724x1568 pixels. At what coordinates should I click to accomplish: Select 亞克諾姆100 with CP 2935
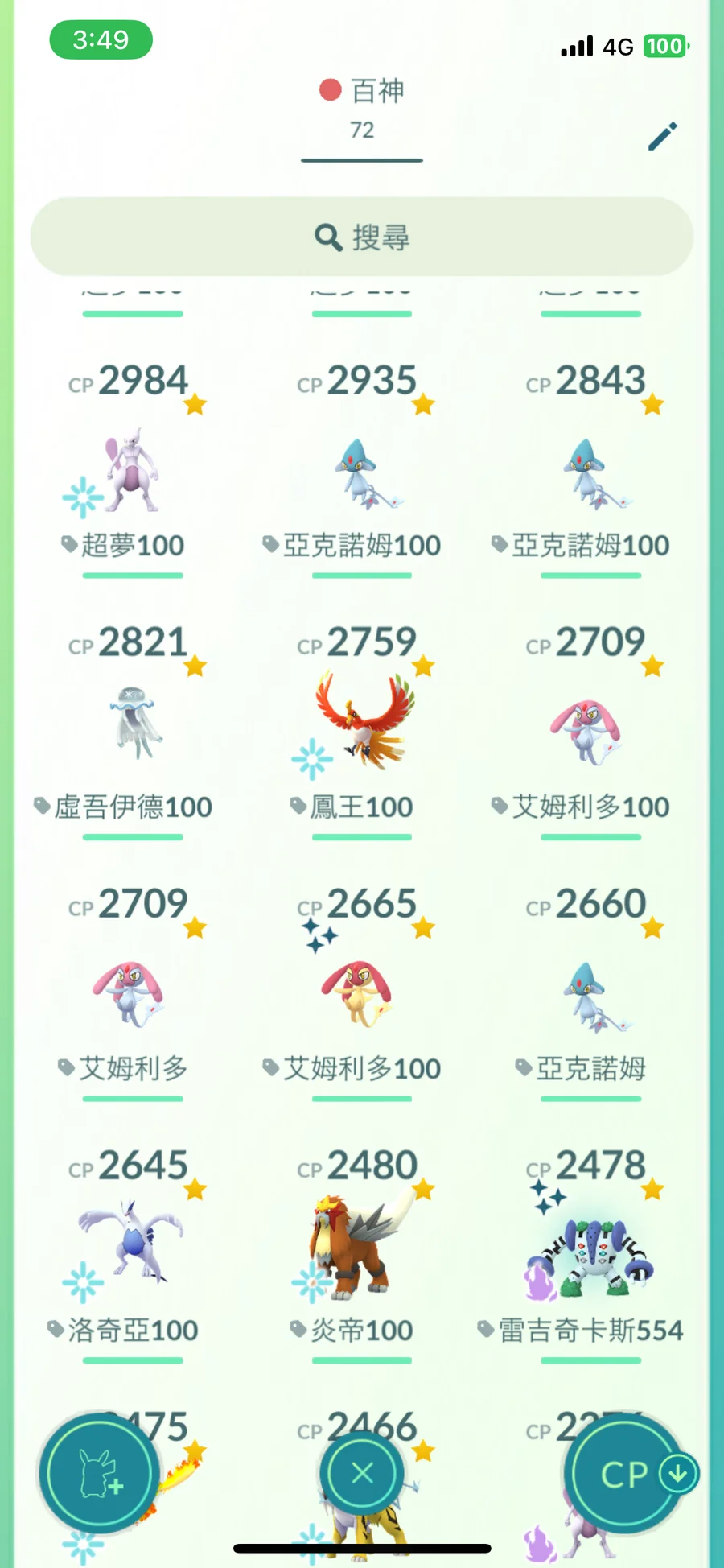tap(362, 475)
